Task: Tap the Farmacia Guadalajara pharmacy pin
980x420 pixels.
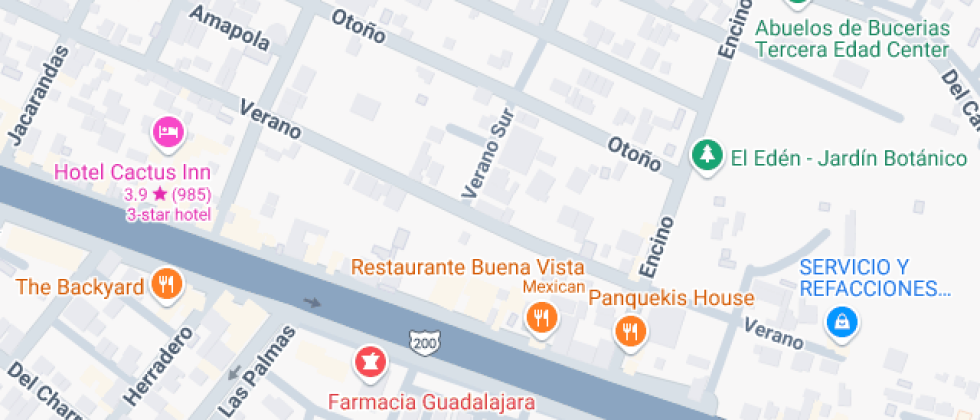Action: pos(369,362)
